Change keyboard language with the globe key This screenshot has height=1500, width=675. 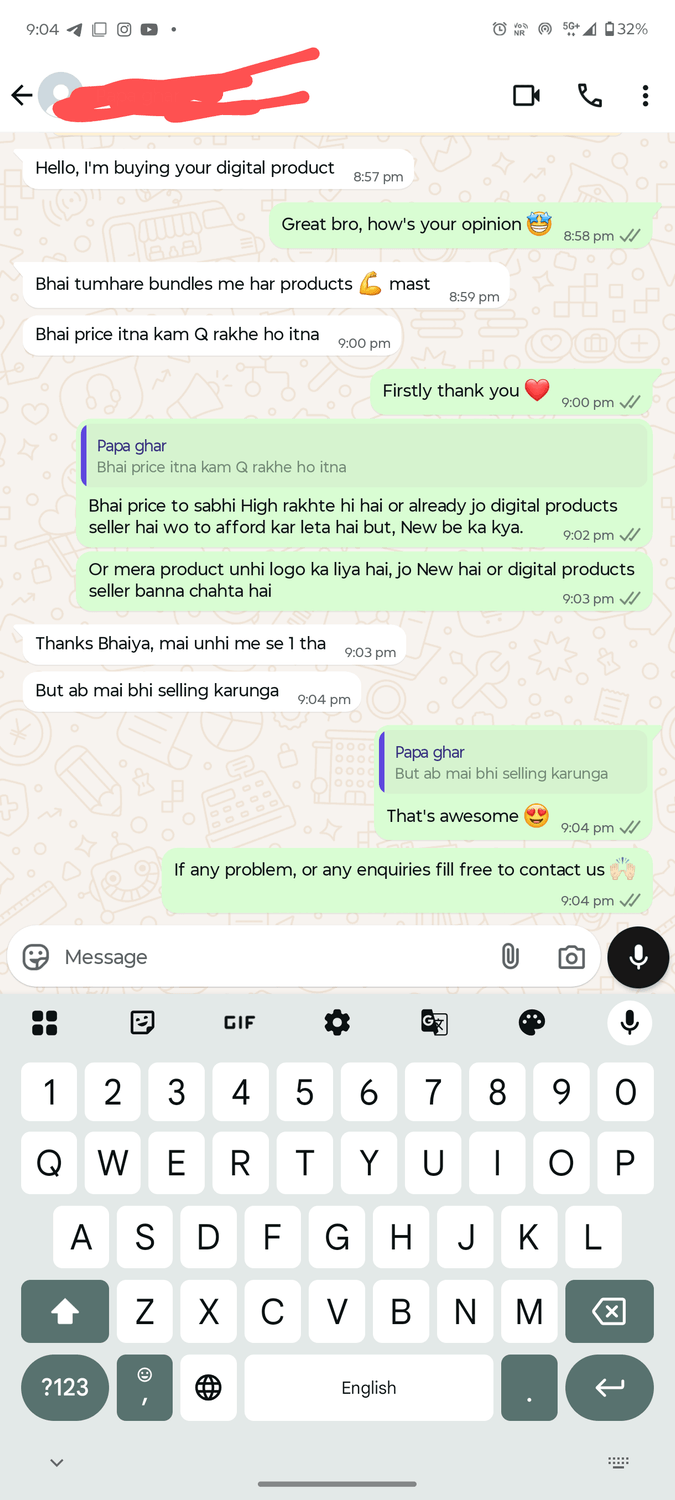(x=208, y=1387)
